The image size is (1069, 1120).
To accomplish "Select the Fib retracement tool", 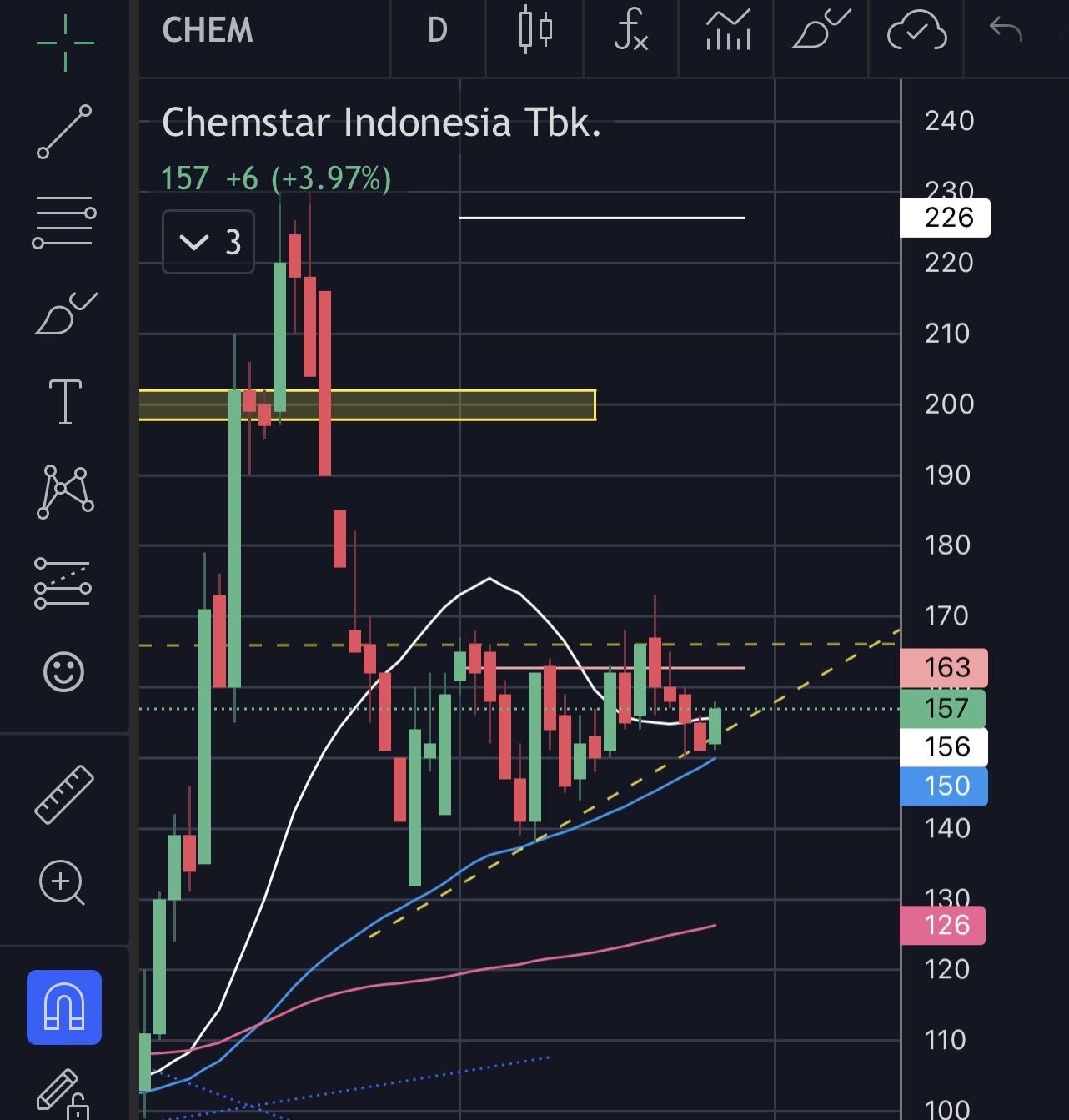I will pyautogui.click(x=64, y=218).
